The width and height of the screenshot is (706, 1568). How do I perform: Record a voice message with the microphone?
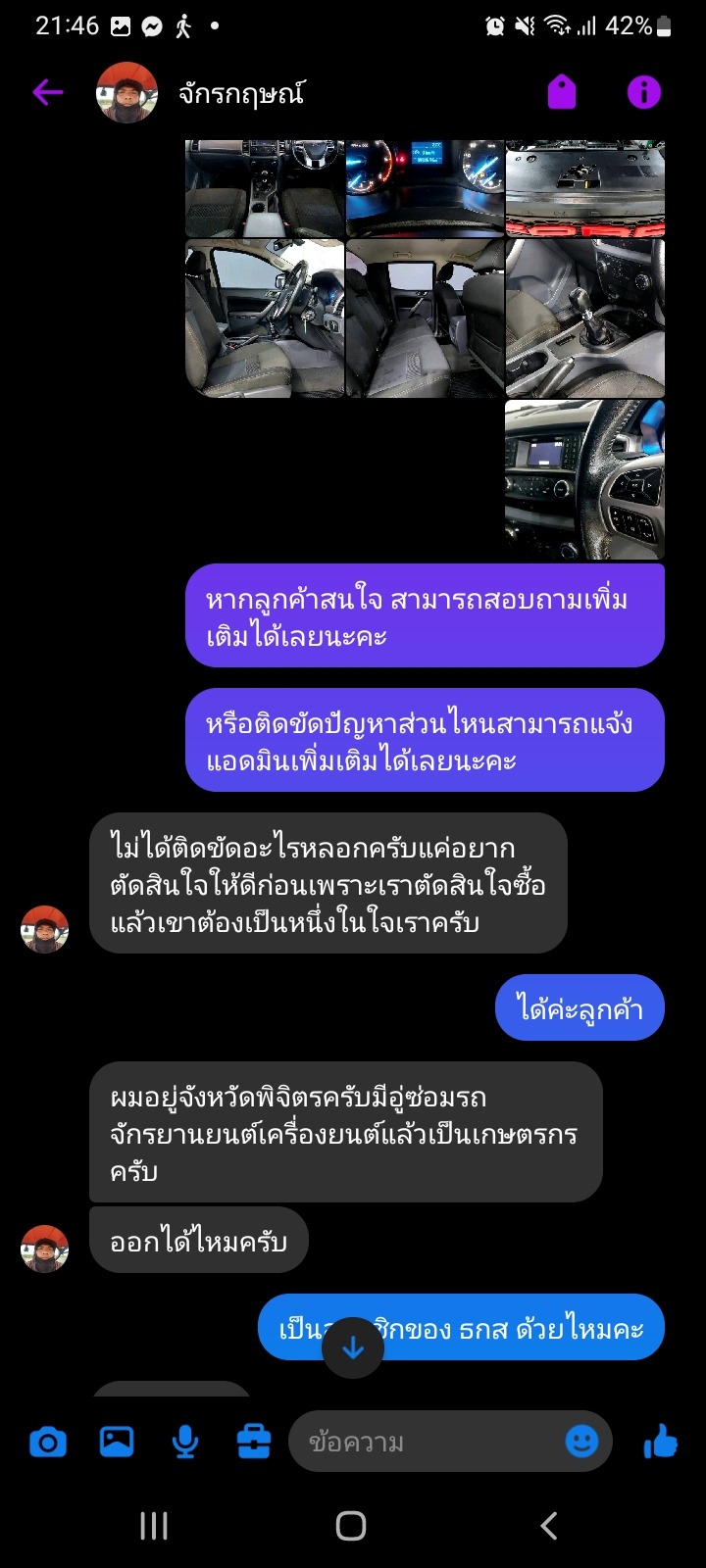coord(185,1442)
